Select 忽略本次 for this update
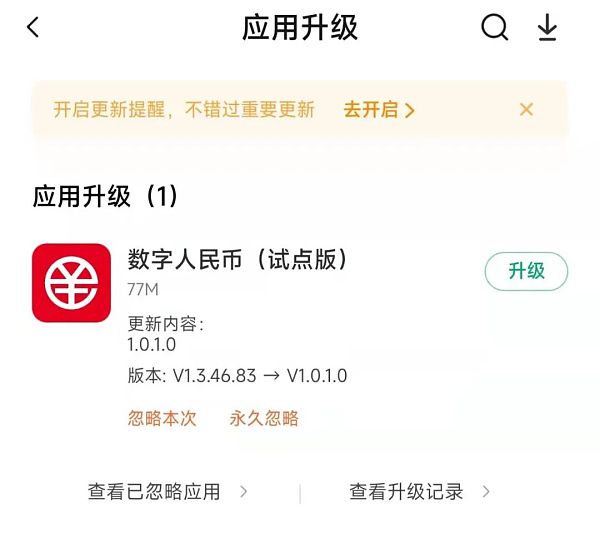600x533 pixels. click(162, 418)
